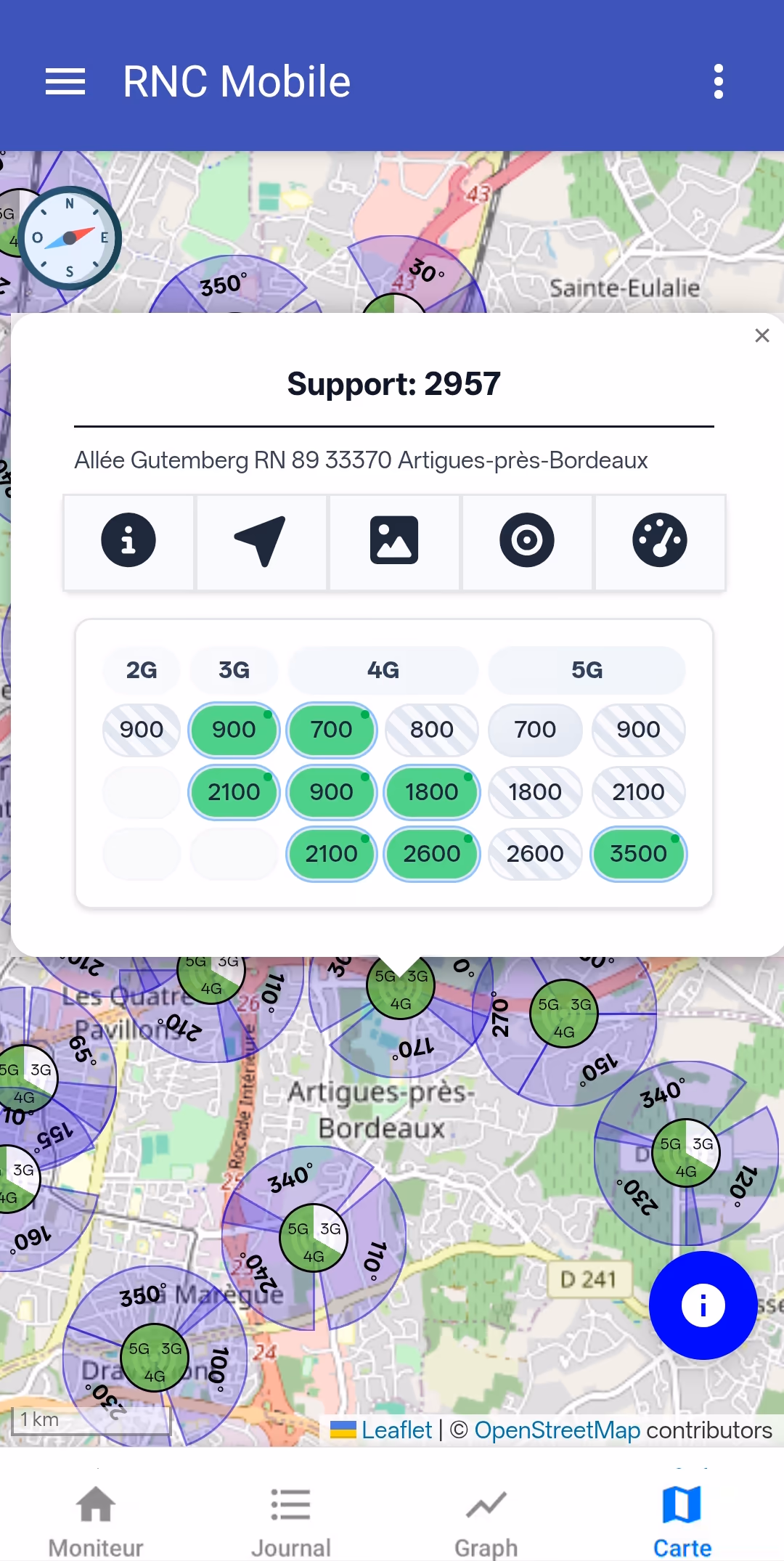Select the 3G 900 band chip
This screenshot has width=784, height=1561.
tap(234, 730)
